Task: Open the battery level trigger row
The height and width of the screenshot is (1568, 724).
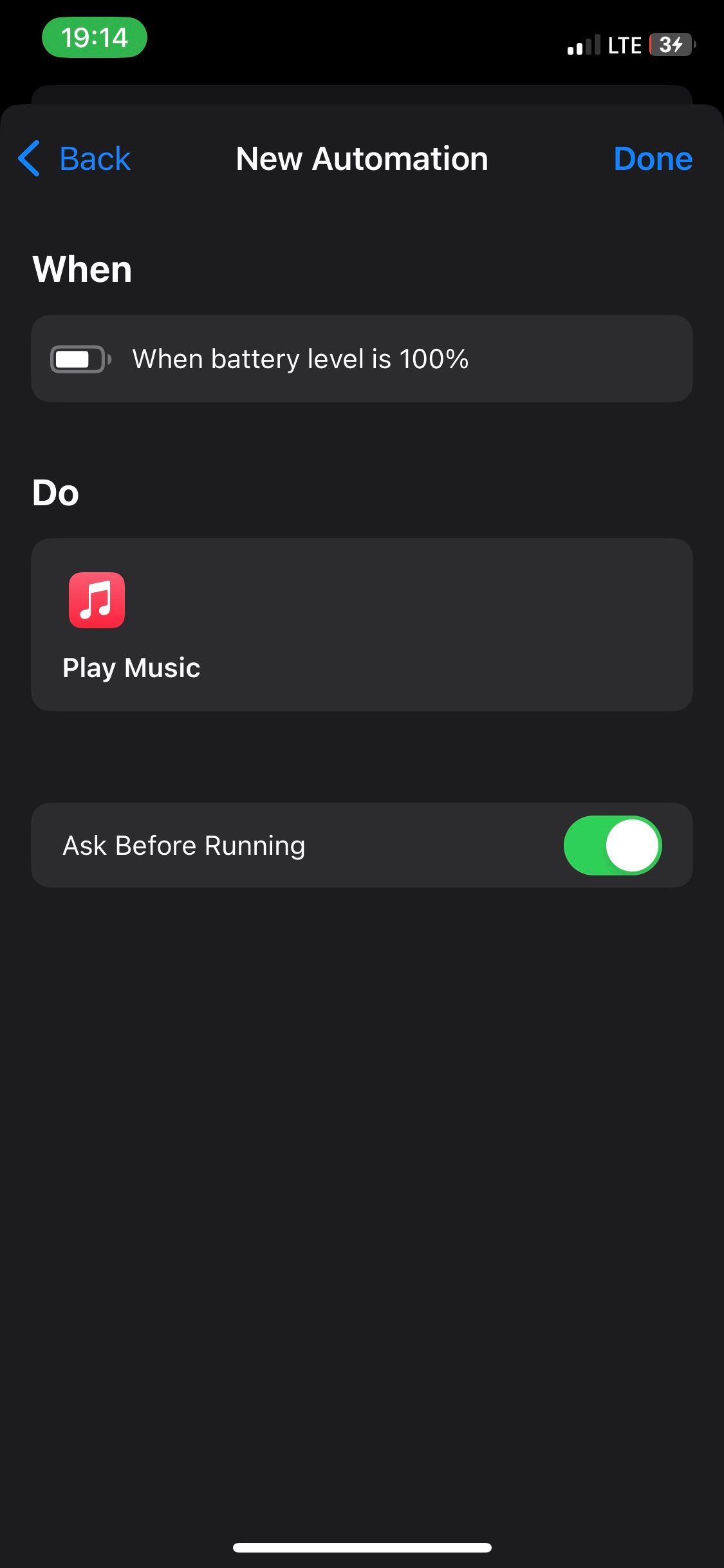Action: pos(362,359)
